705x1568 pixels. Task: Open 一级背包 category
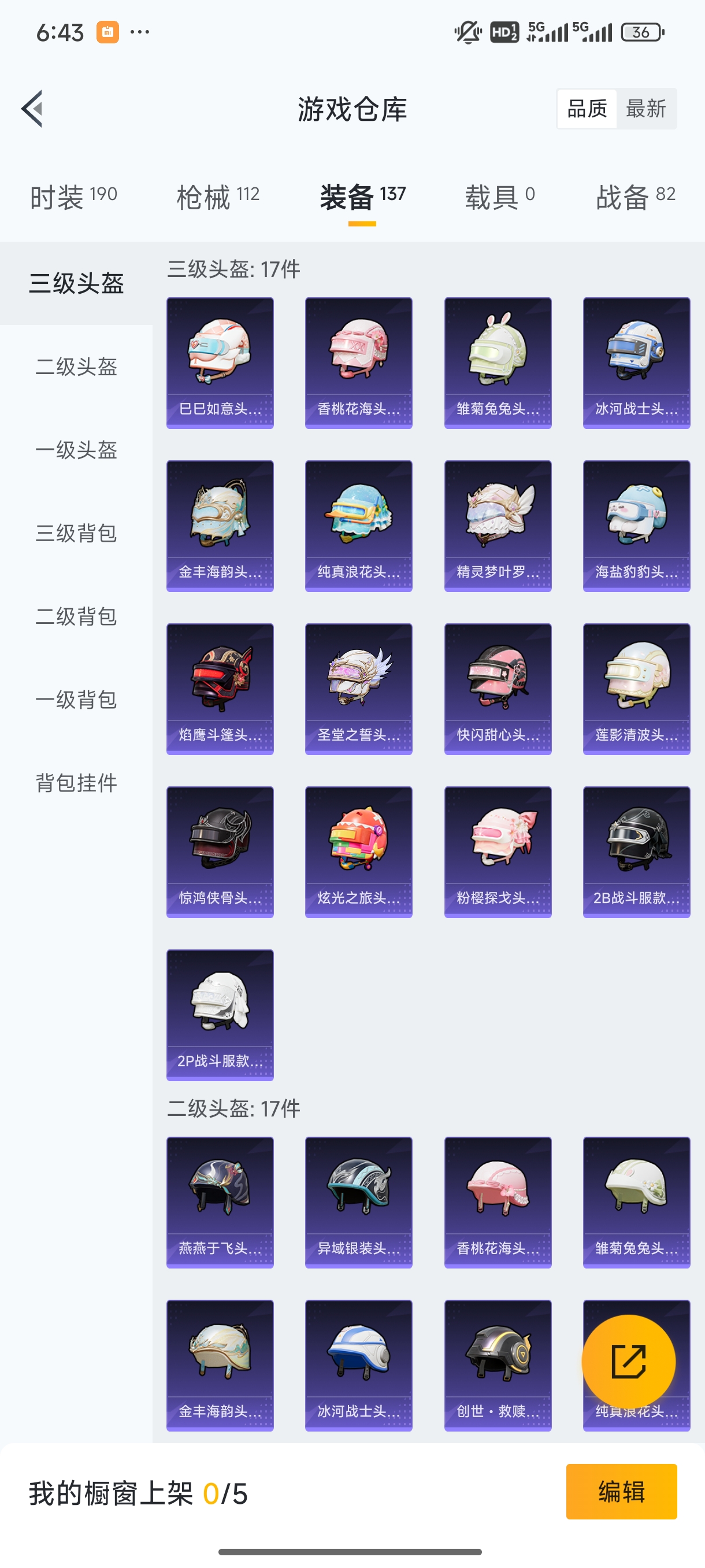(76, 700)
